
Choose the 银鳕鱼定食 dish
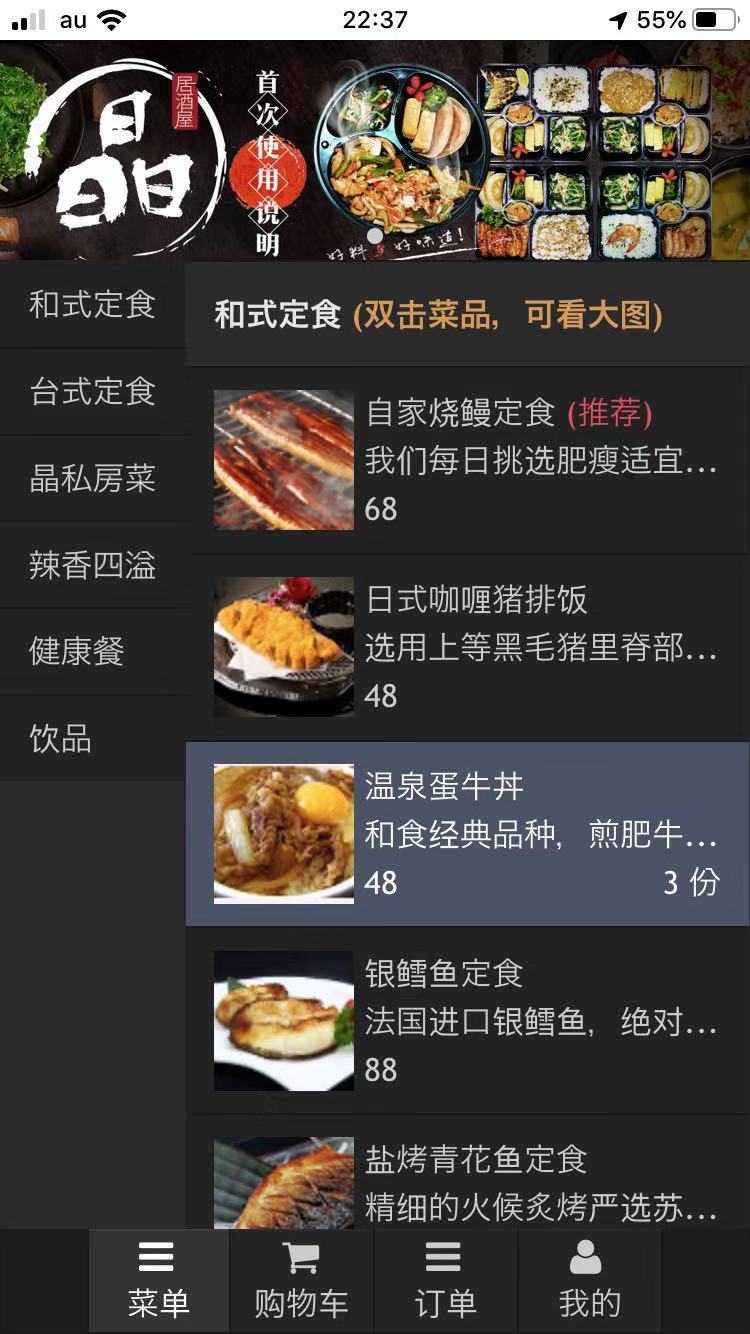pyautogui.click(x=467, y=1021)
